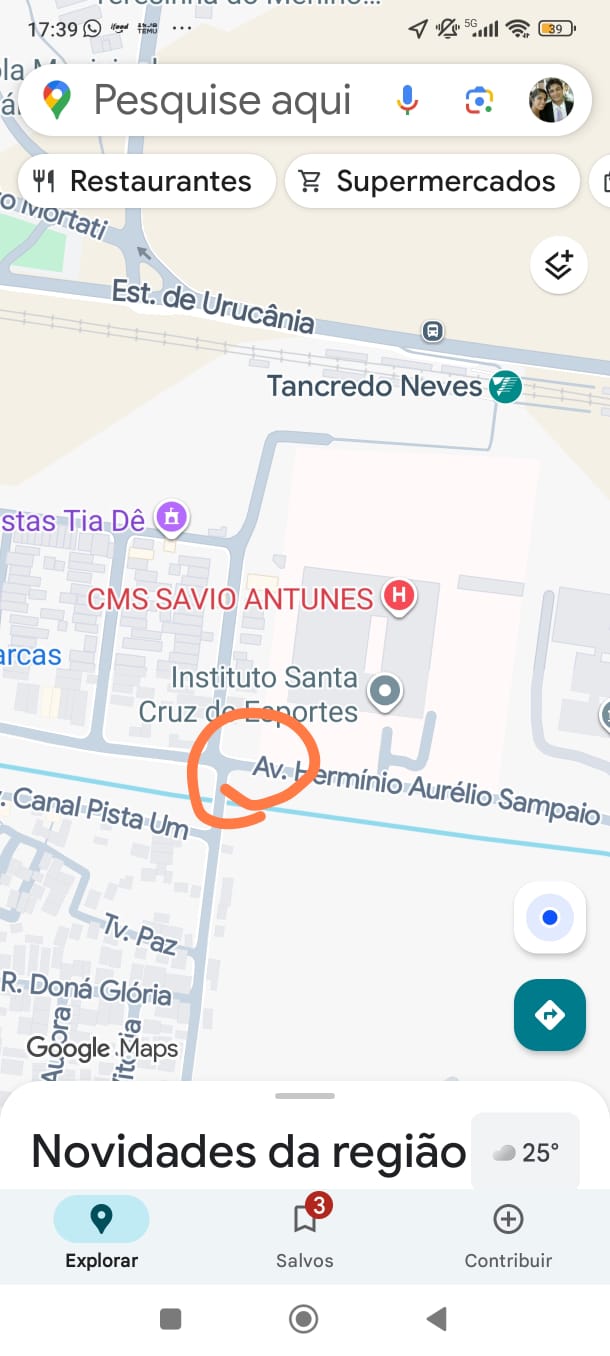
Task: Check the 25° weather widget
Action: 525,1153
